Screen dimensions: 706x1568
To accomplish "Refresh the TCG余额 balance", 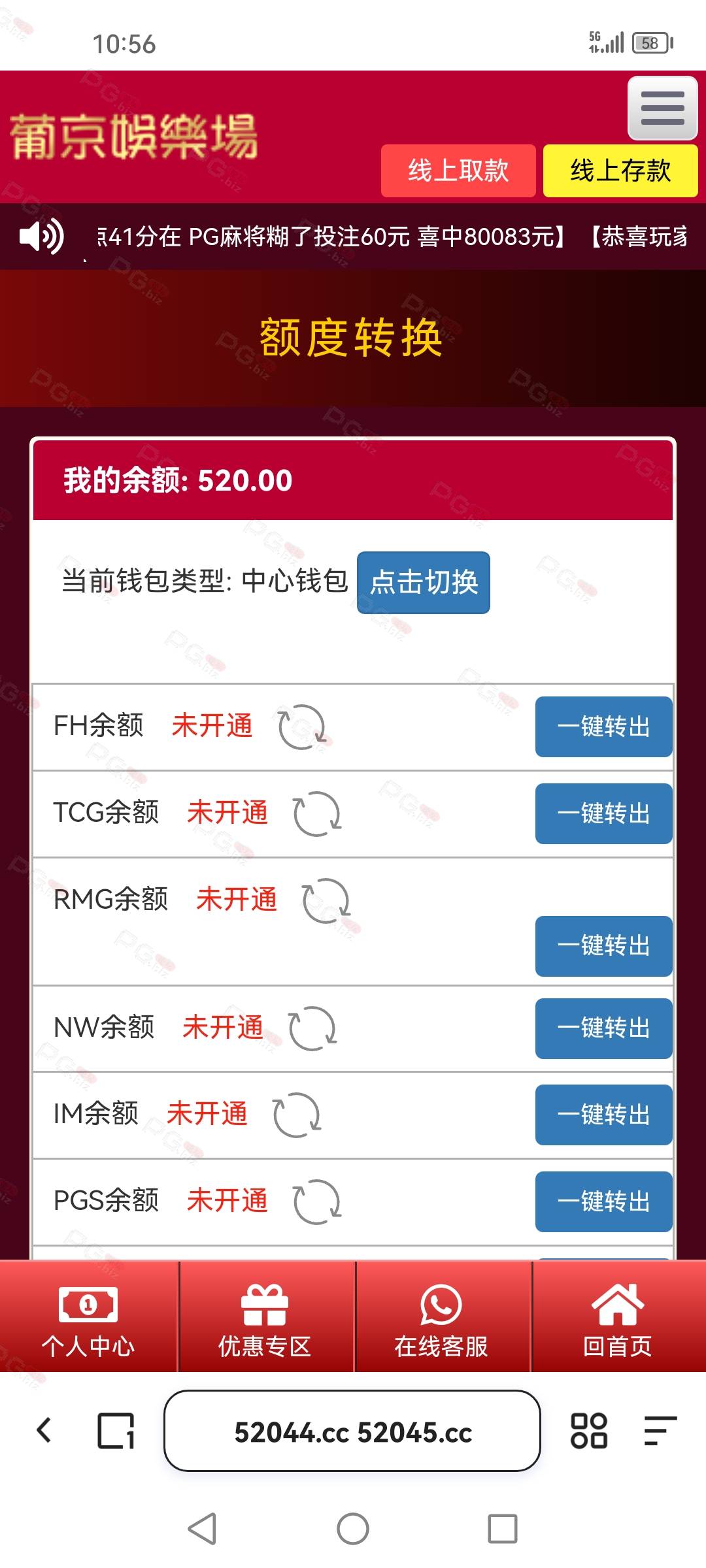I will coord(317,813).
